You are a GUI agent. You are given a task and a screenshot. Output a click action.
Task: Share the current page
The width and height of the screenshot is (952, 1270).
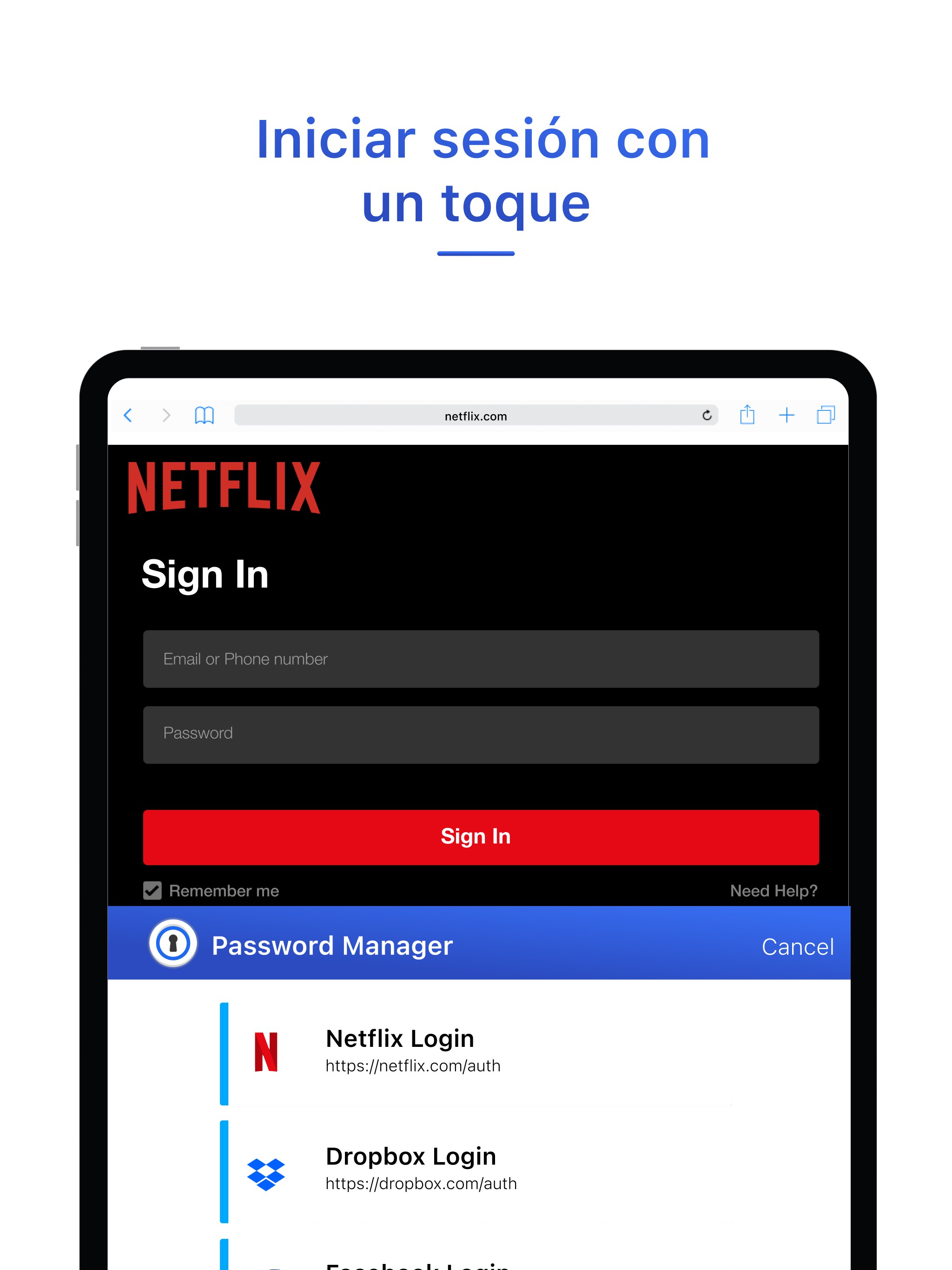[x=747, y=415]
